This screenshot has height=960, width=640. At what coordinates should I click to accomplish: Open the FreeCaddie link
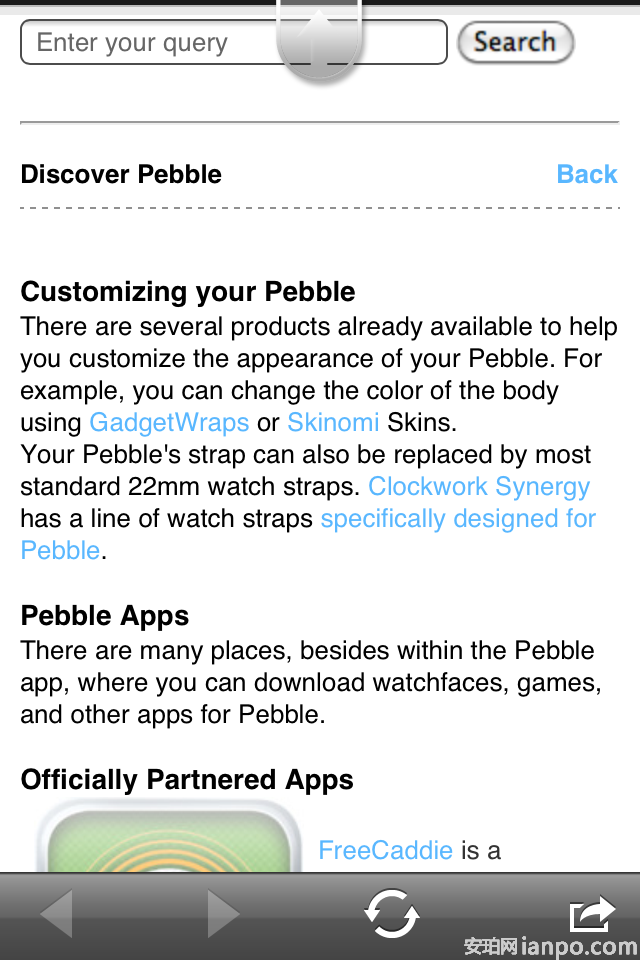click(385, 850)
